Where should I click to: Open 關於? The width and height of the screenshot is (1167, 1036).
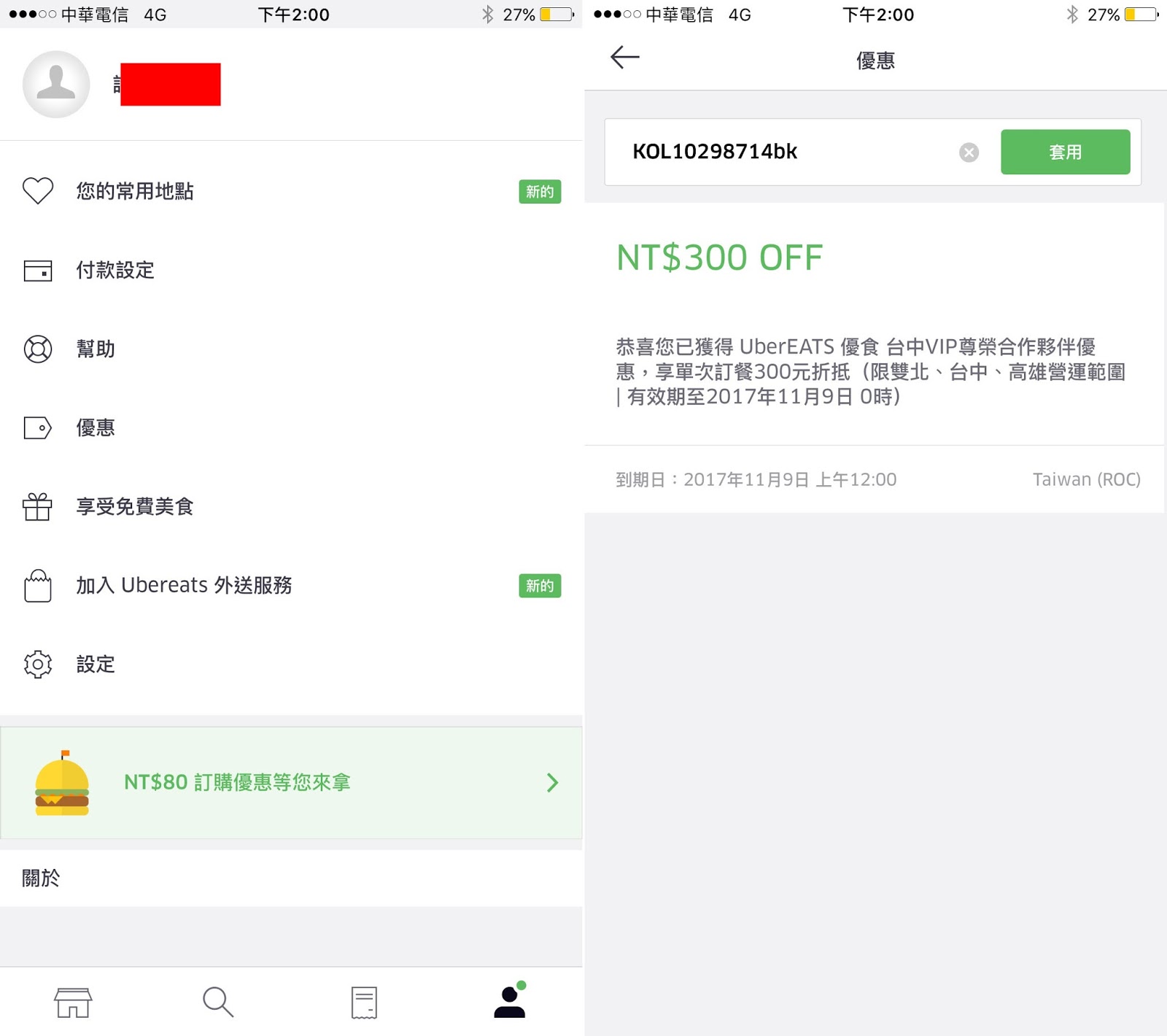click(41, 878)
